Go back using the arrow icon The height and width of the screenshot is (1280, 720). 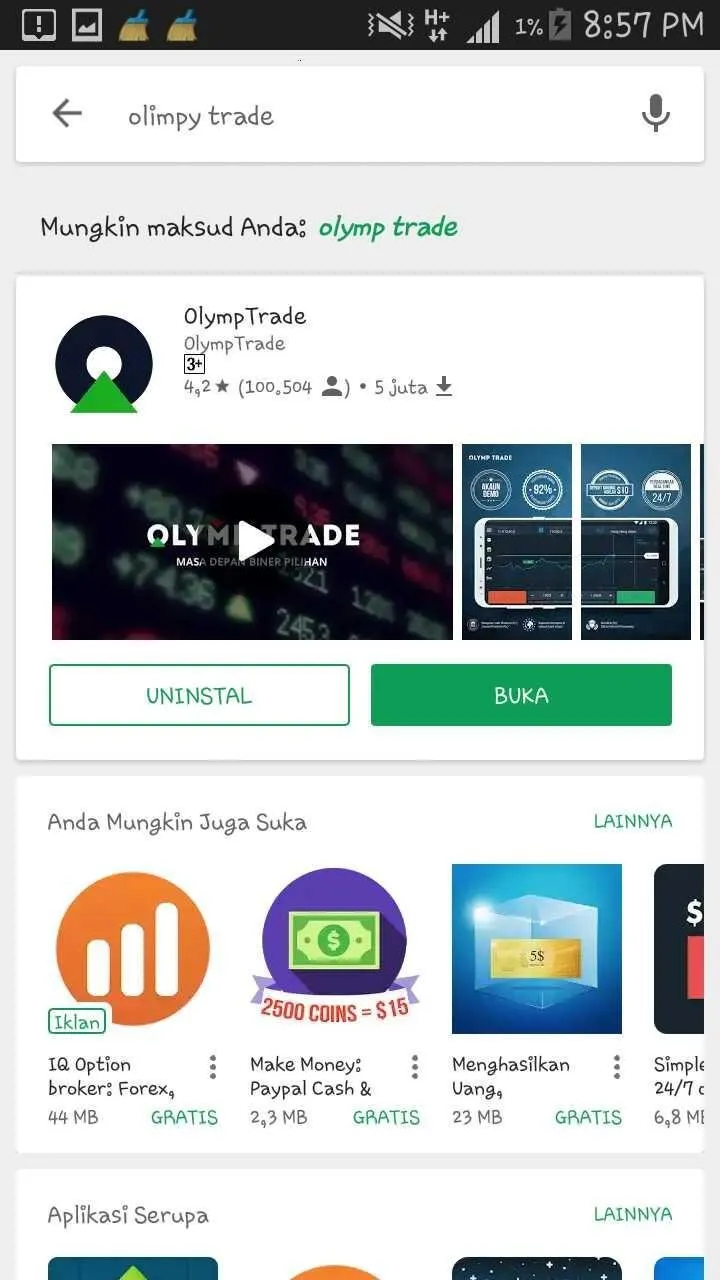click(67, 114)
